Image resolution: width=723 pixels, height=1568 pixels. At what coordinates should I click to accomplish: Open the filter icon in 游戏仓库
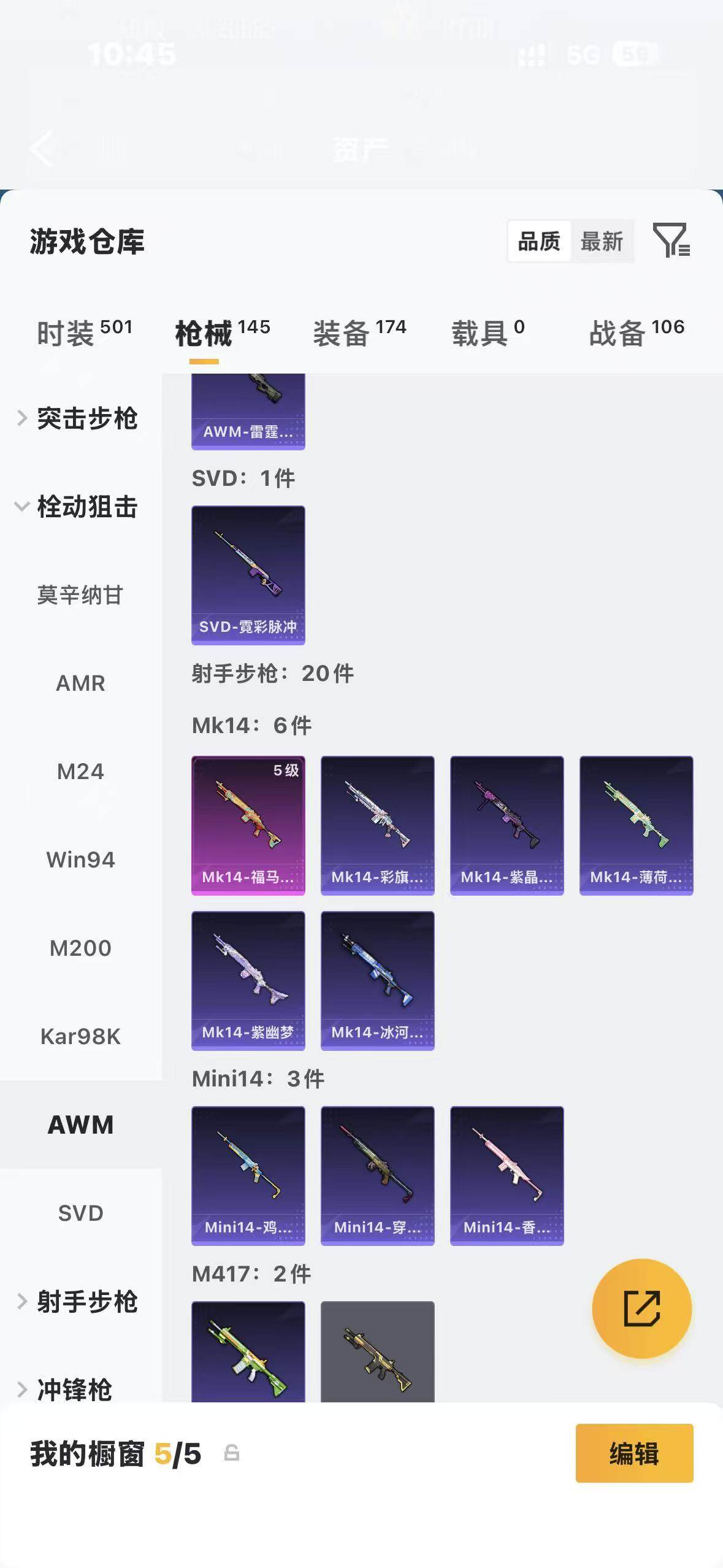tap(671, 240)
